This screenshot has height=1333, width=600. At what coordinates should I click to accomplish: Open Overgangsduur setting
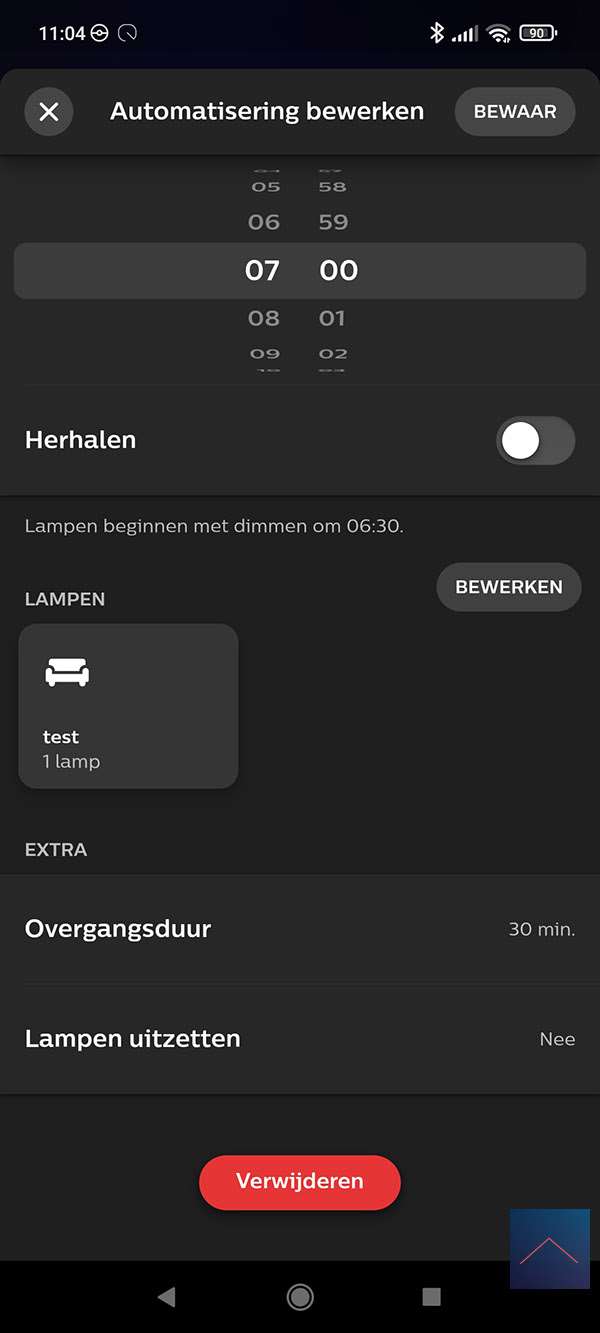[300, 929]
